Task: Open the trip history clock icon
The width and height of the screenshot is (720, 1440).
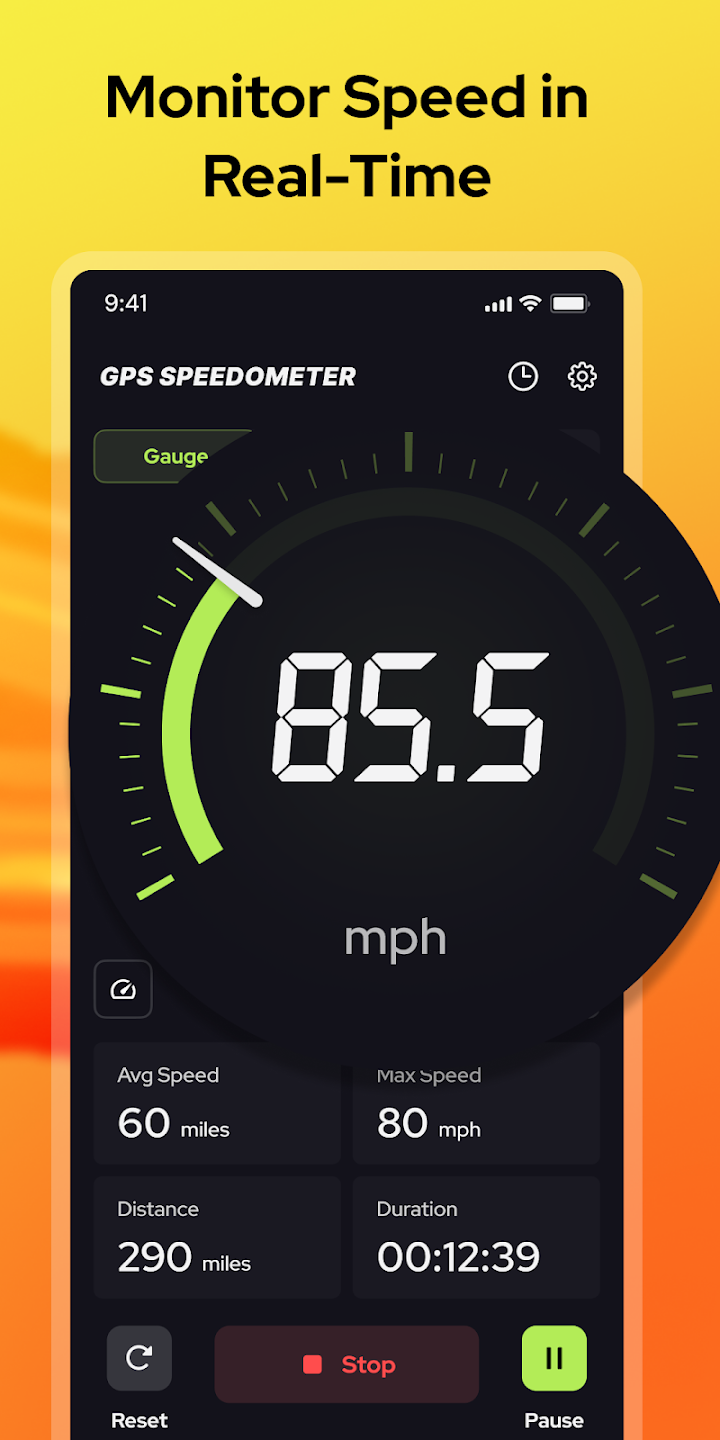Action: [522, 377]
